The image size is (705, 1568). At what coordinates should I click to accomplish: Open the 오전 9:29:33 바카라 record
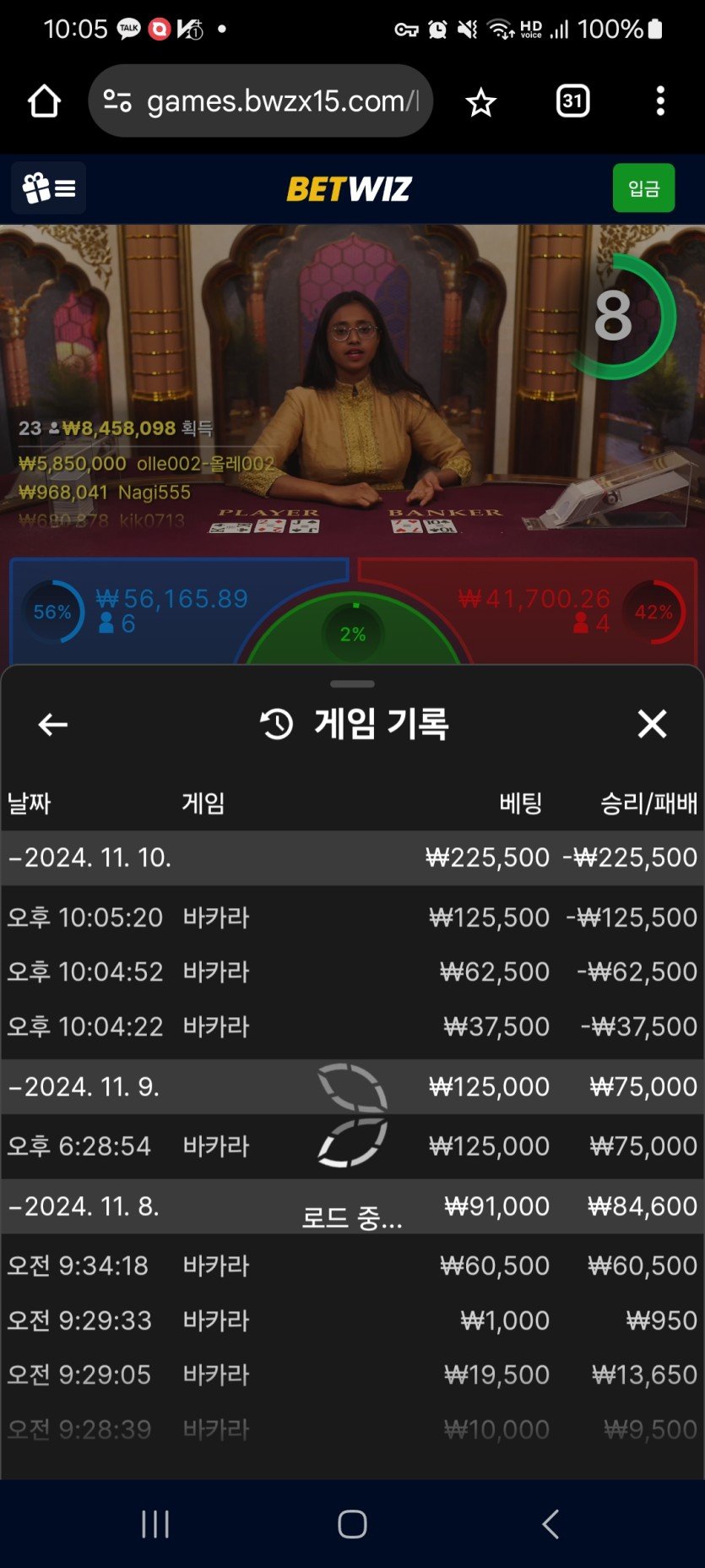pyautogui.click(x=351, y=1320)
